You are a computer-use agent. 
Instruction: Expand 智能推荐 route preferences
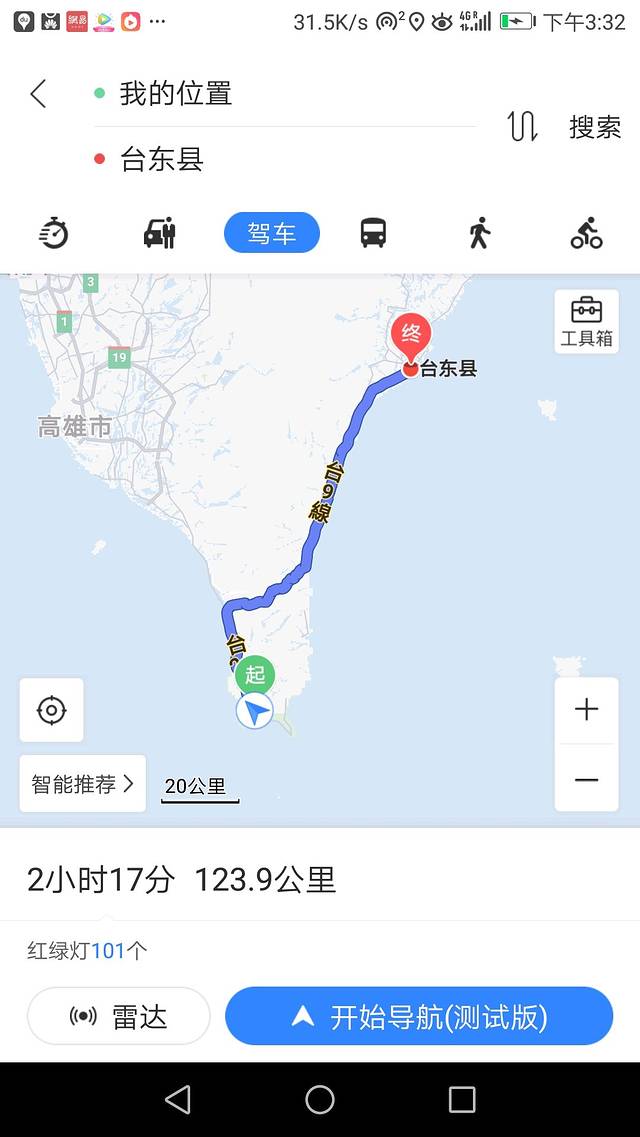[x=82, y=784]
